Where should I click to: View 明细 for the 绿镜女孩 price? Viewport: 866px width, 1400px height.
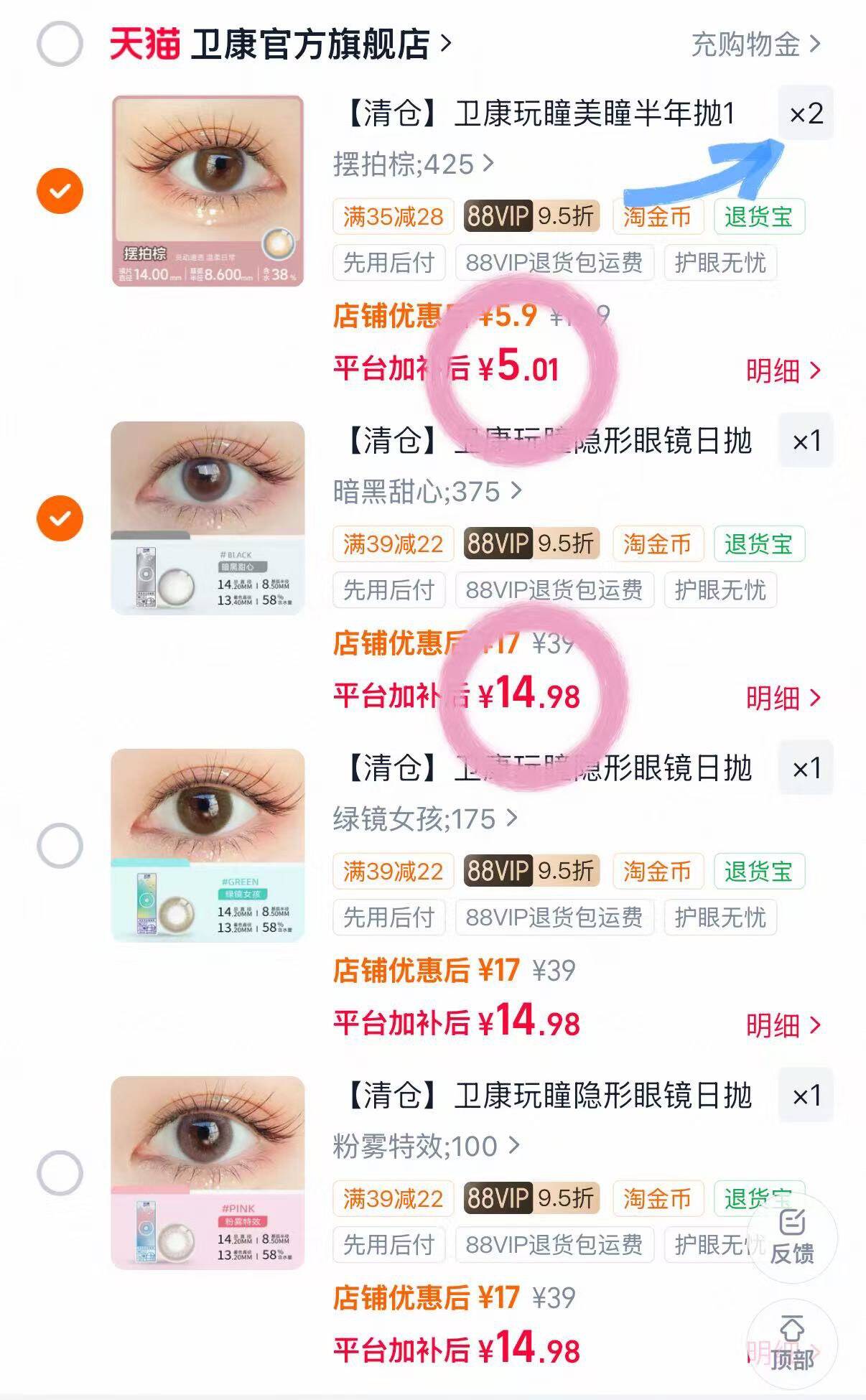point(782,1025)
